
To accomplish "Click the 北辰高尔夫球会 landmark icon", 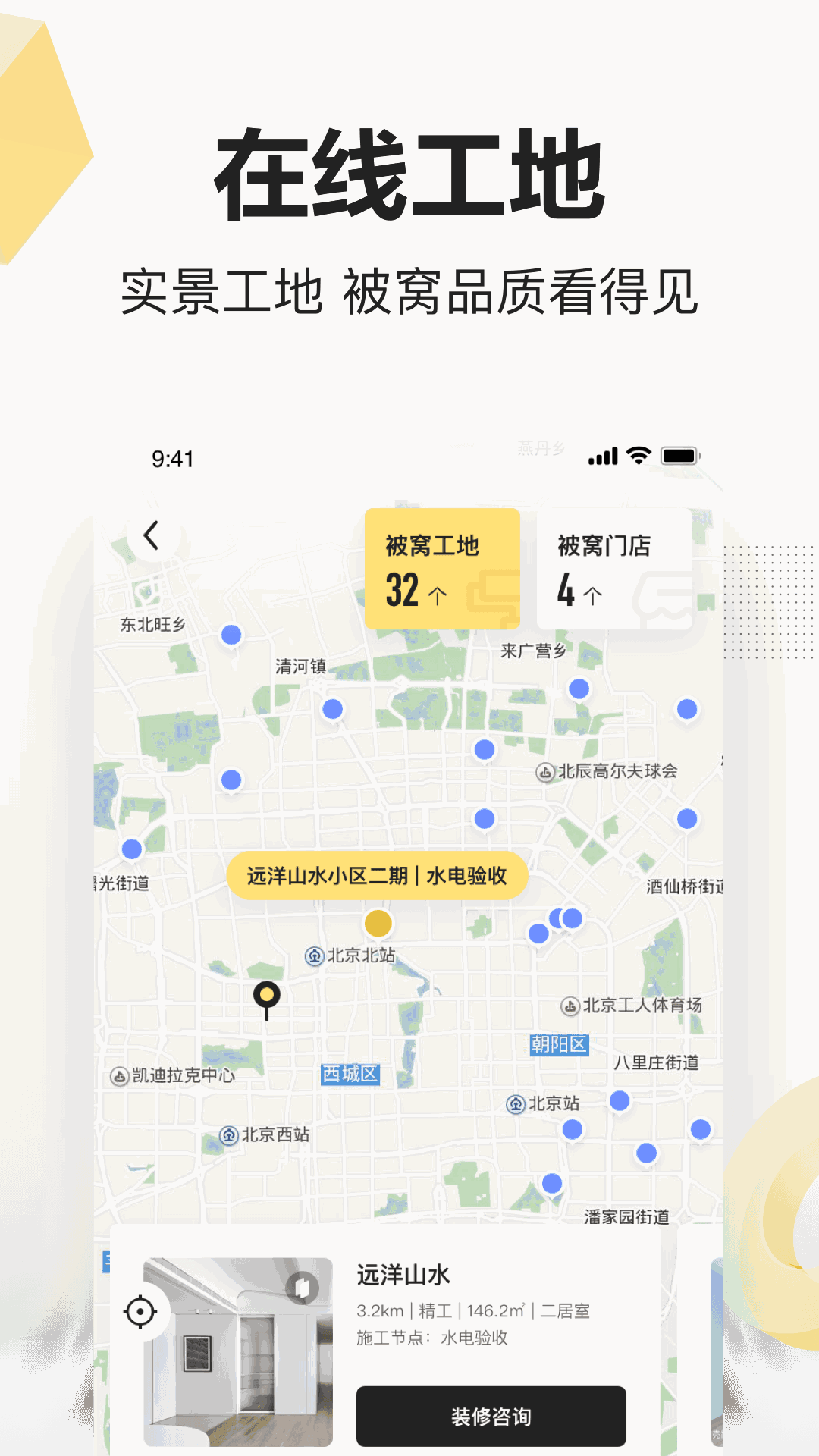I will [547, 771].
